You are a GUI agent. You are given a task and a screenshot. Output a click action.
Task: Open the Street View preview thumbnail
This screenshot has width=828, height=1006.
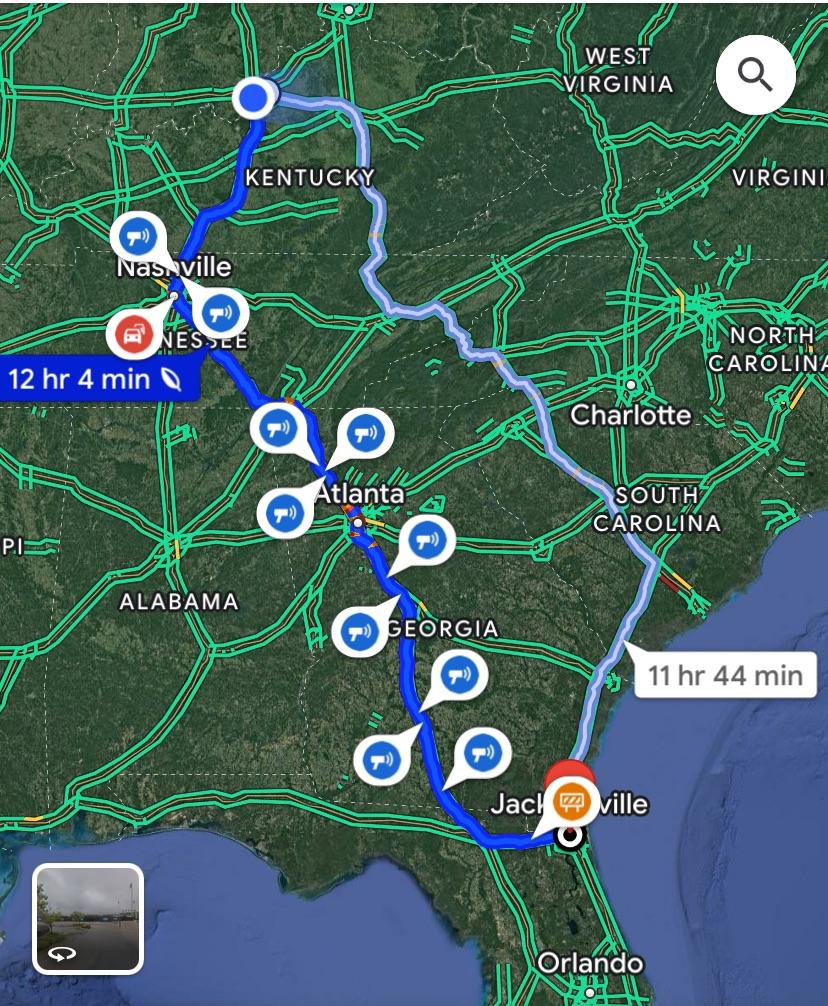(88, 918)
